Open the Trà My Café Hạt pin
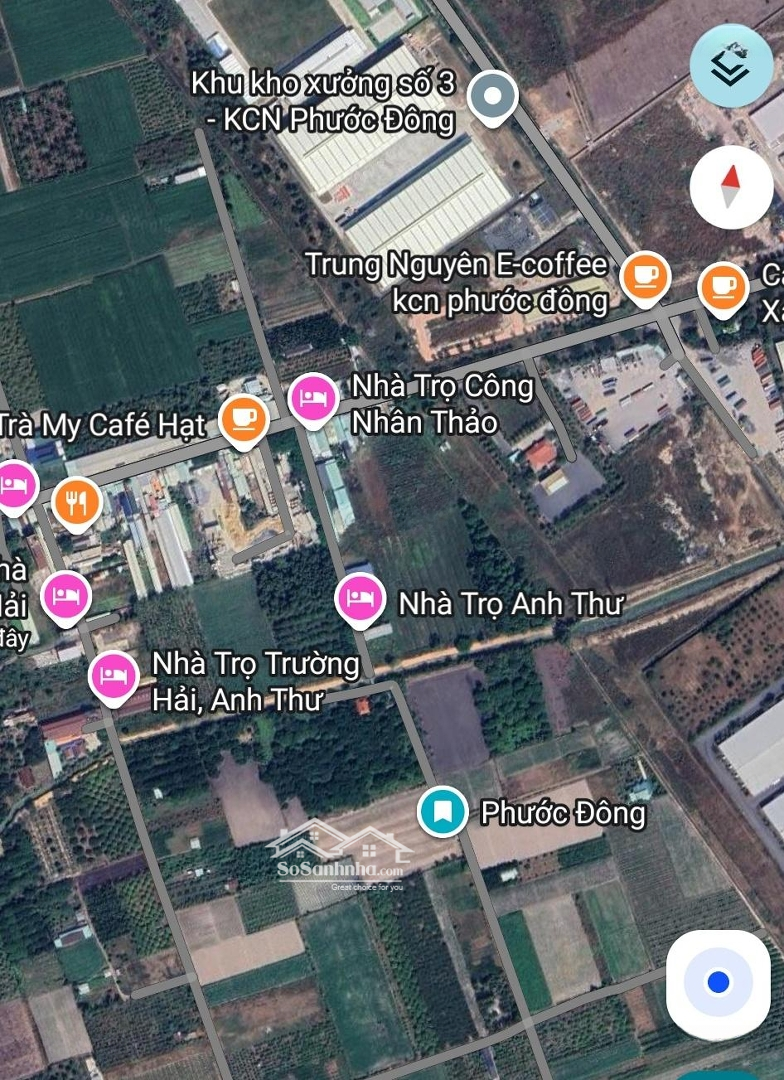Viewport: 784px width, 1080px height. click(243, 418)
